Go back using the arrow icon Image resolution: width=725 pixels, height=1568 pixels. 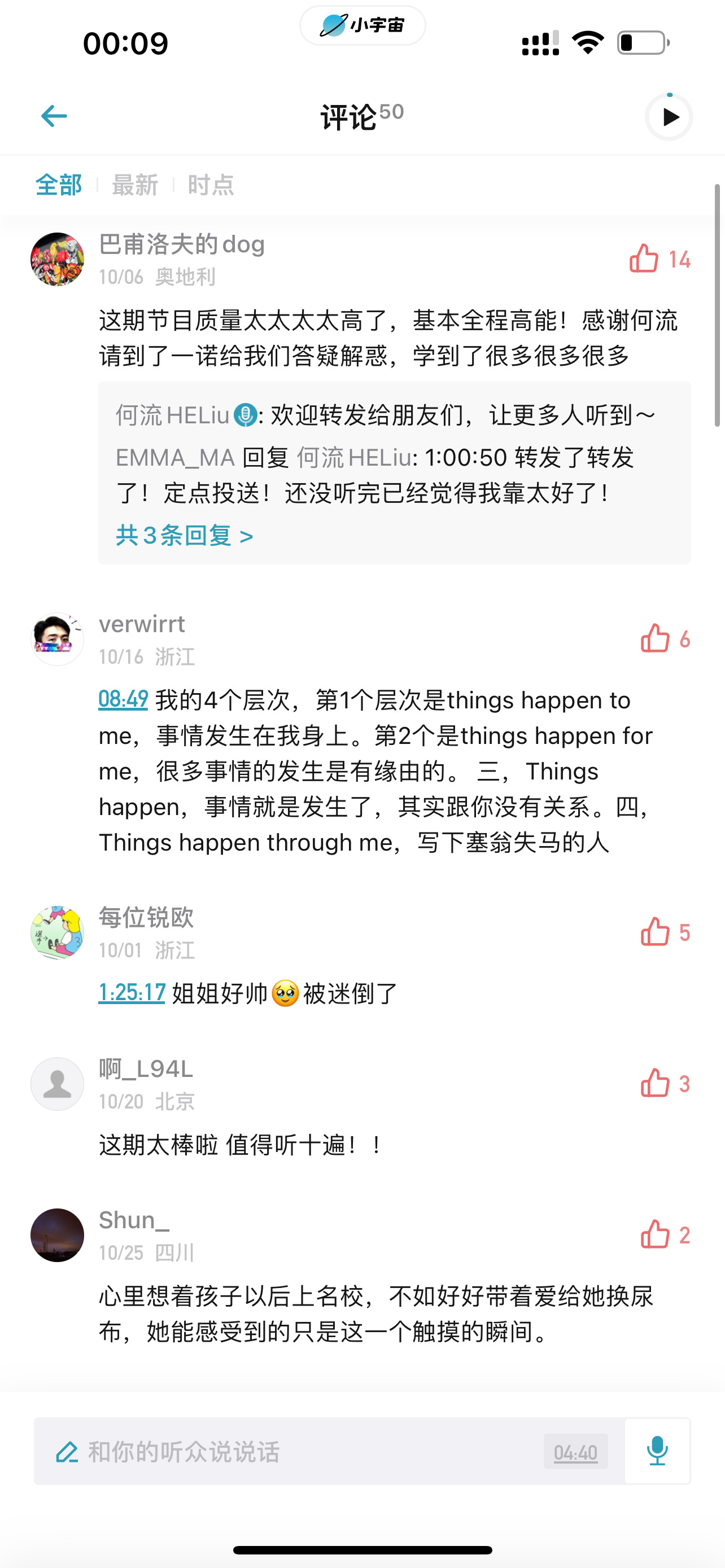(54, 116)
